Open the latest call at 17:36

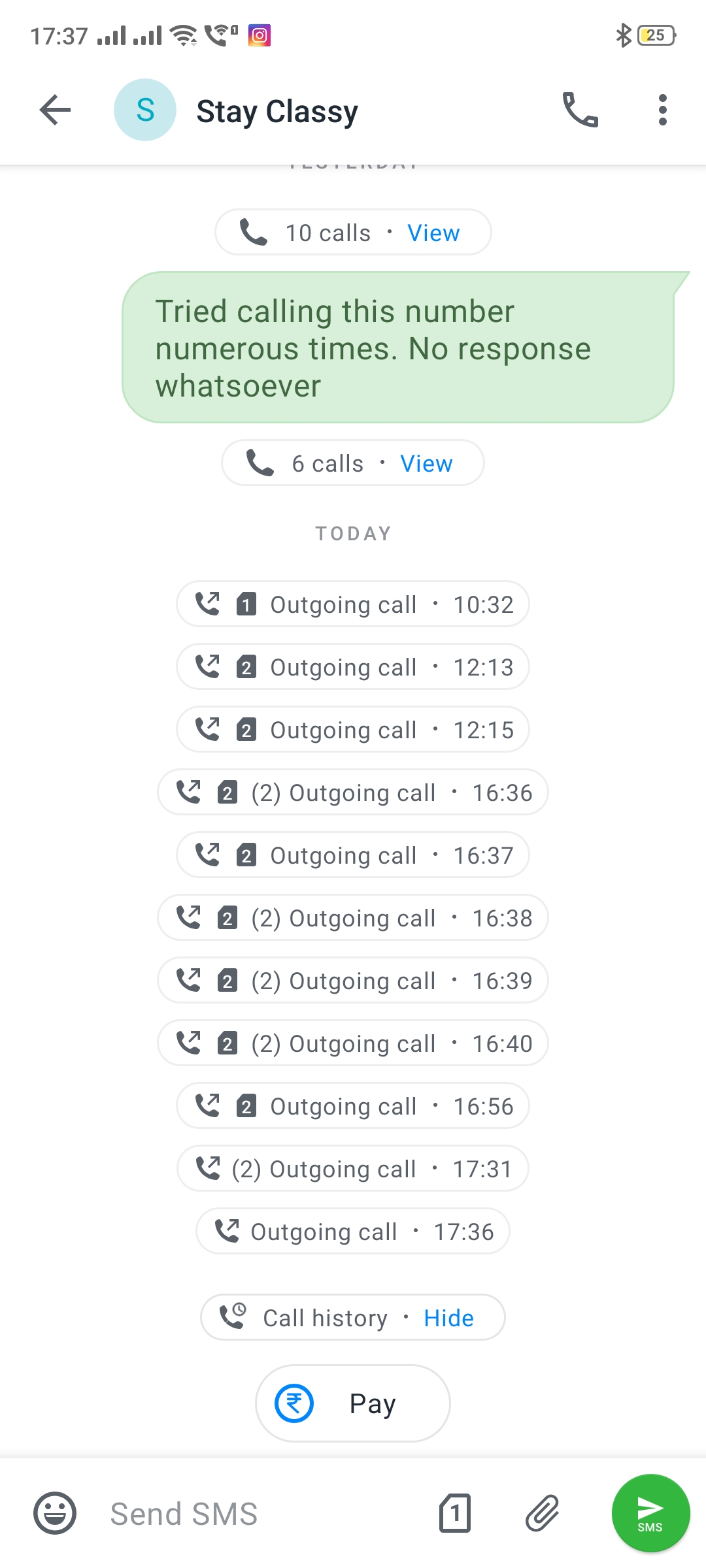[x=353, y=1231]
